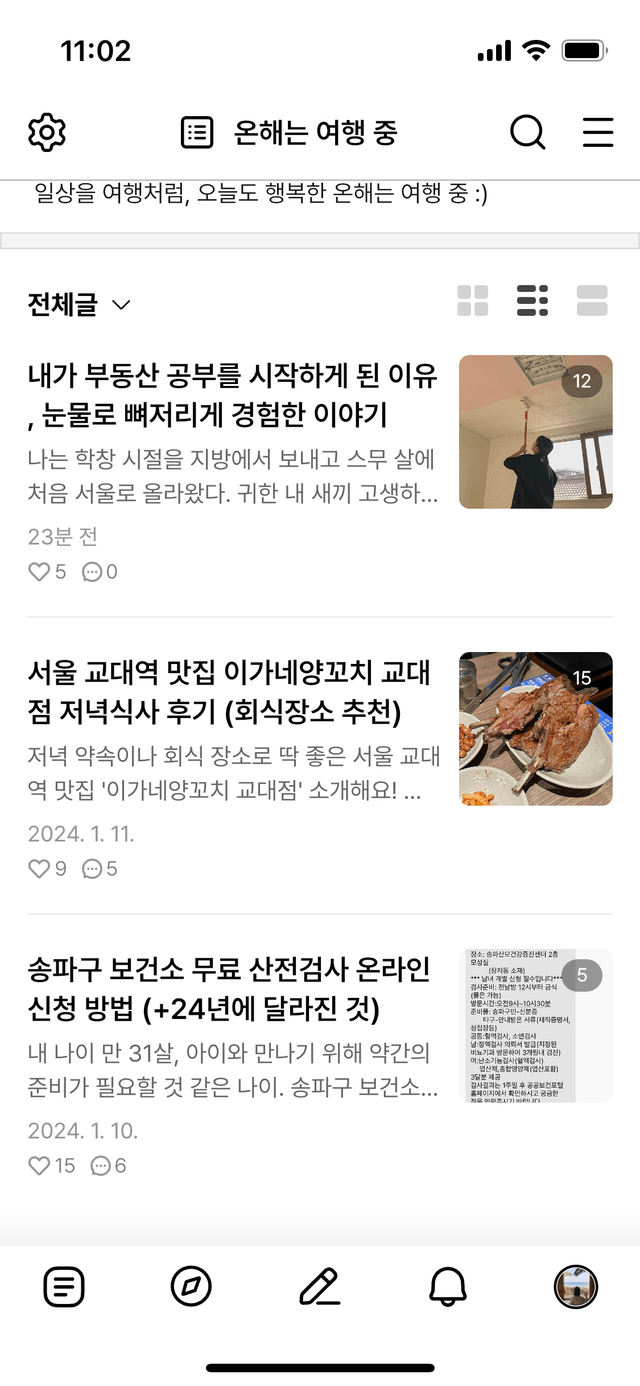Open the 이가네양꼬치 교대점 review post
Image resolution: width=640 pixels, height=1386 pixels.
(x=229, y=692)
